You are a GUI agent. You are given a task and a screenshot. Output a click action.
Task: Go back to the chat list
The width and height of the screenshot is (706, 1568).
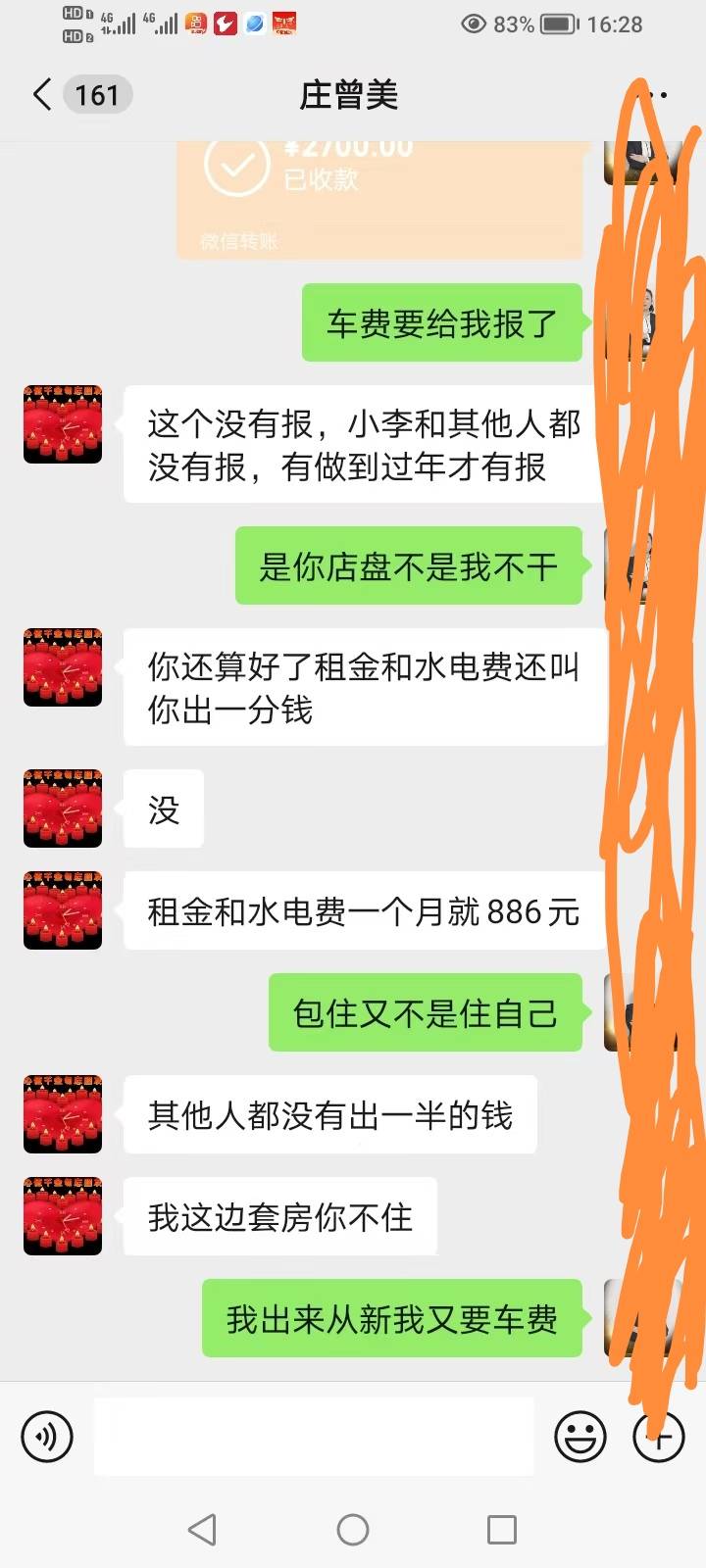point(43,95)
